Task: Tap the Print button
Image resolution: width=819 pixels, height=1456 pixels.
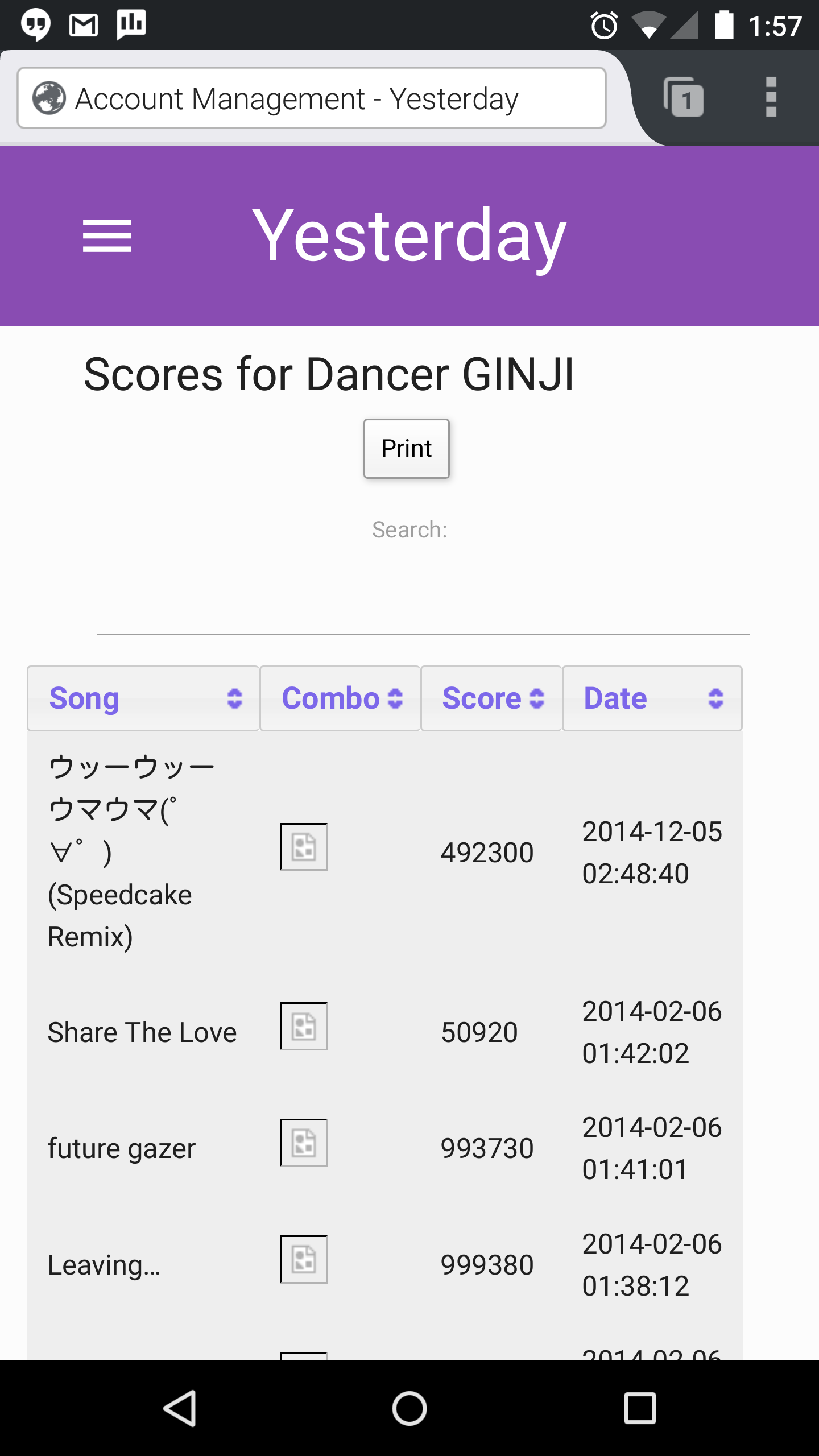Action: click(407, 449)
